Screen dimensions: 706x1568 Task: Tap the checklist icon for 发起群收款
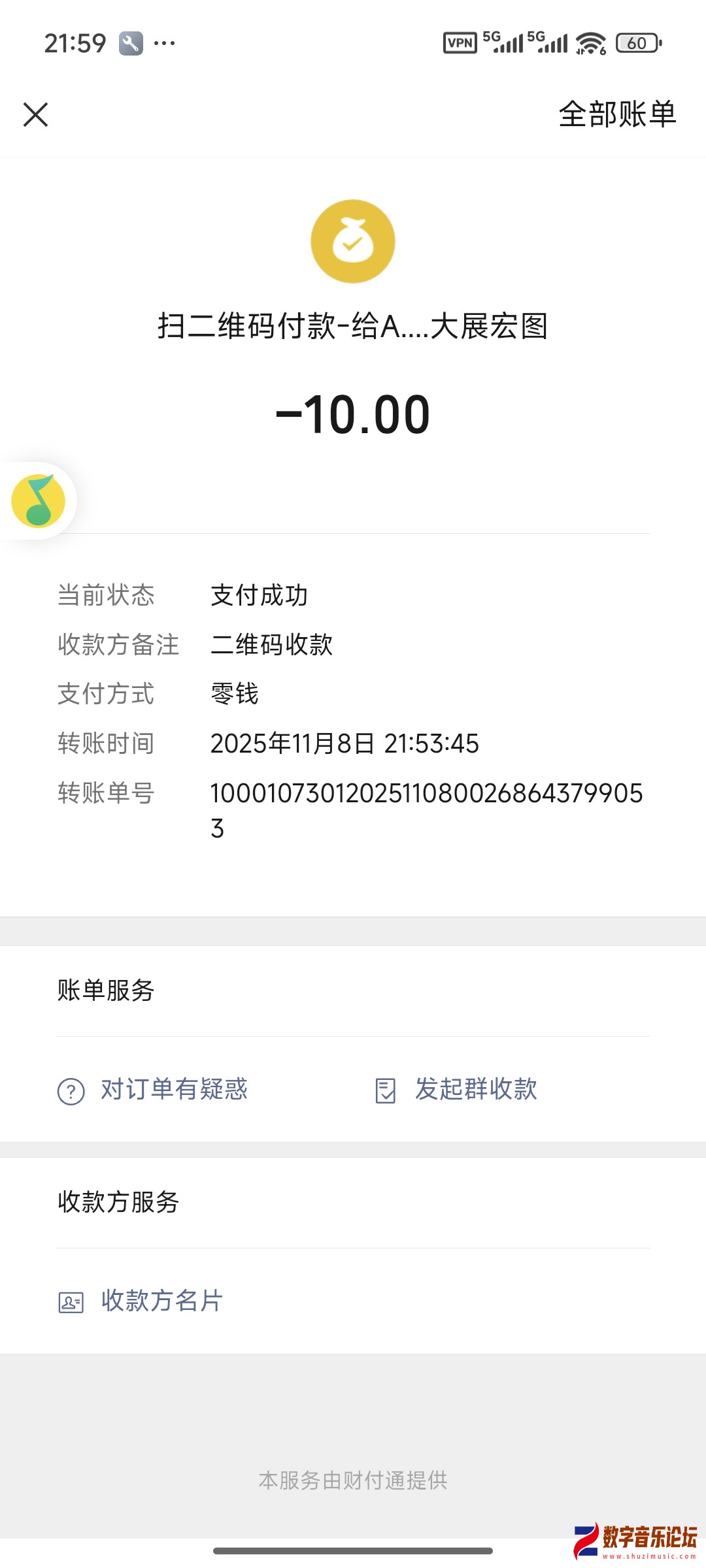coord(386,1090)
